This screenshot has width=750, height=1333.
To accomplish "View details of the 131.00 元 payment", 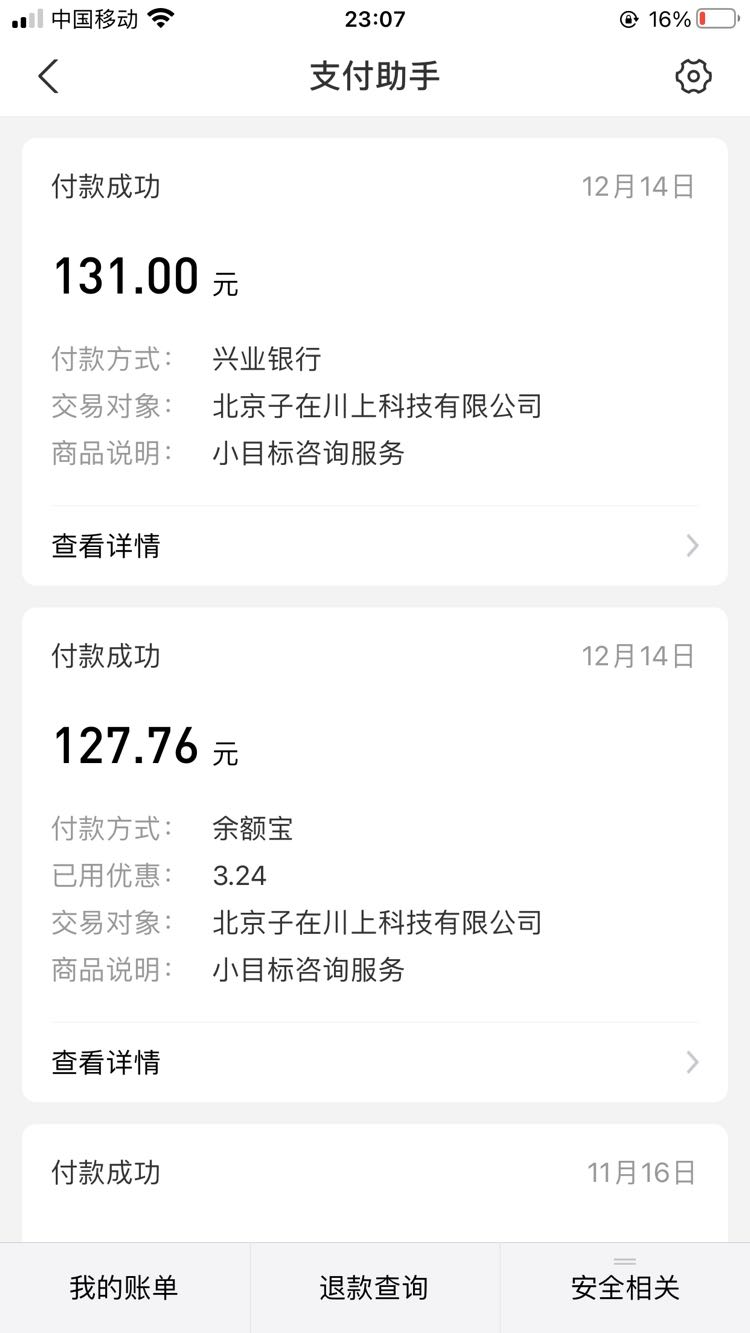I will click(x=375, y=546).
